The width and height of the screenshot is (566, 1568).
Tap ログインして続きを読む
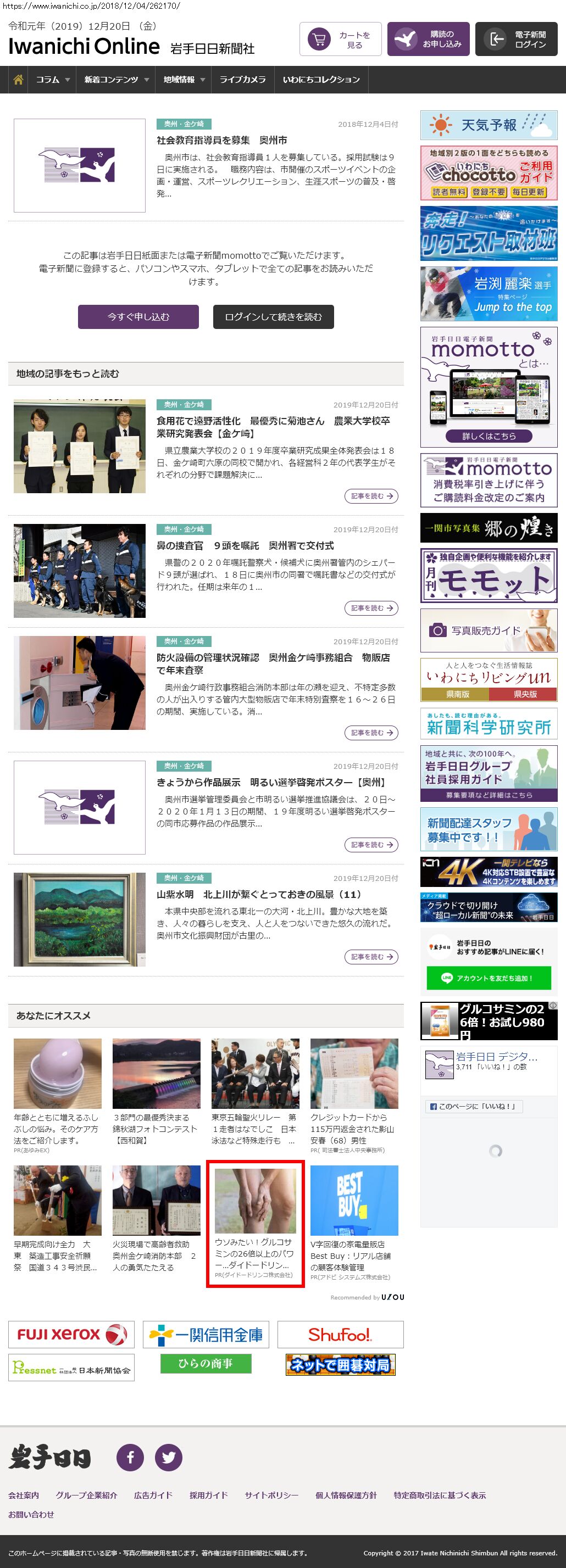pyautogui.click(x=273, y=317)
